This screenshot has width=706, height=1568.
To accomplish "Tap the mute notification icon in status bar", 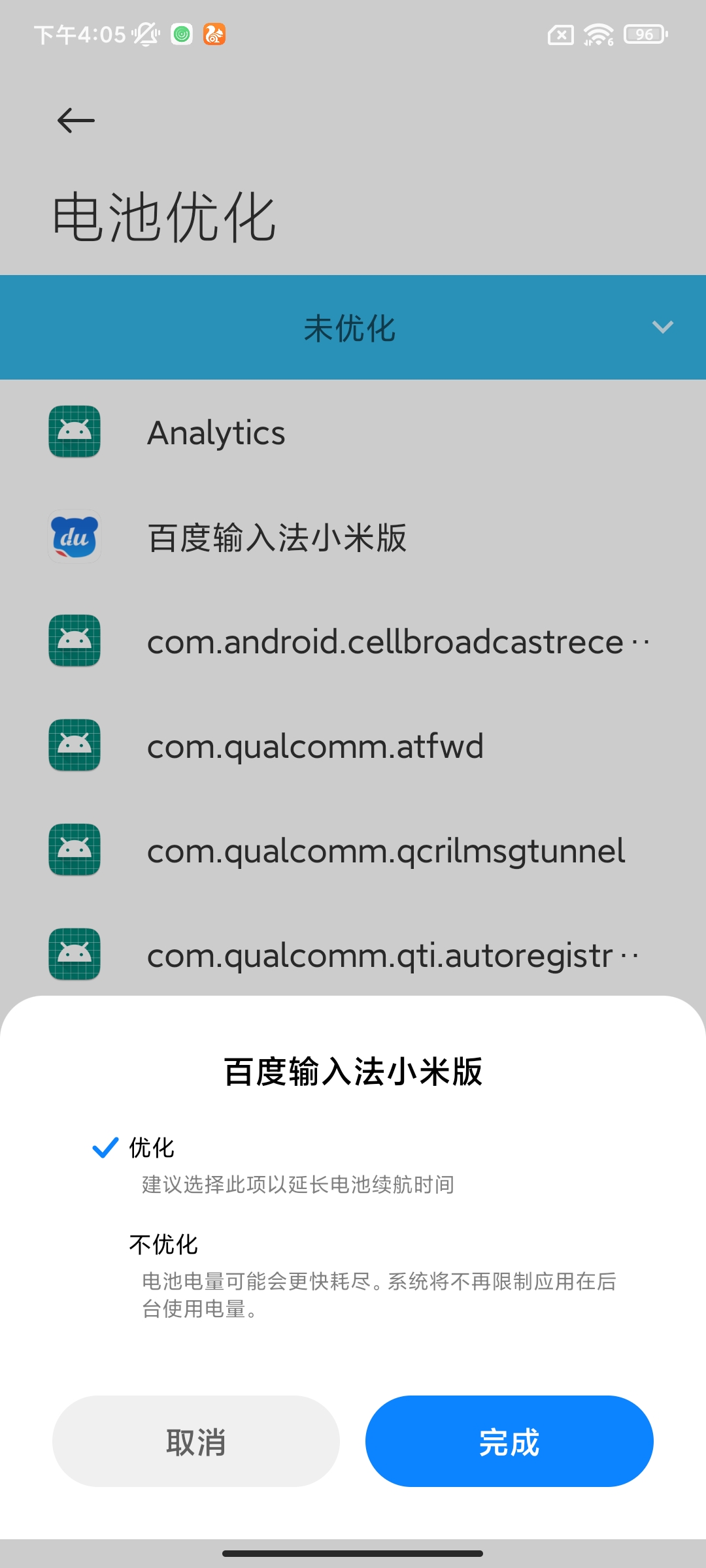I will click(144, 35).
